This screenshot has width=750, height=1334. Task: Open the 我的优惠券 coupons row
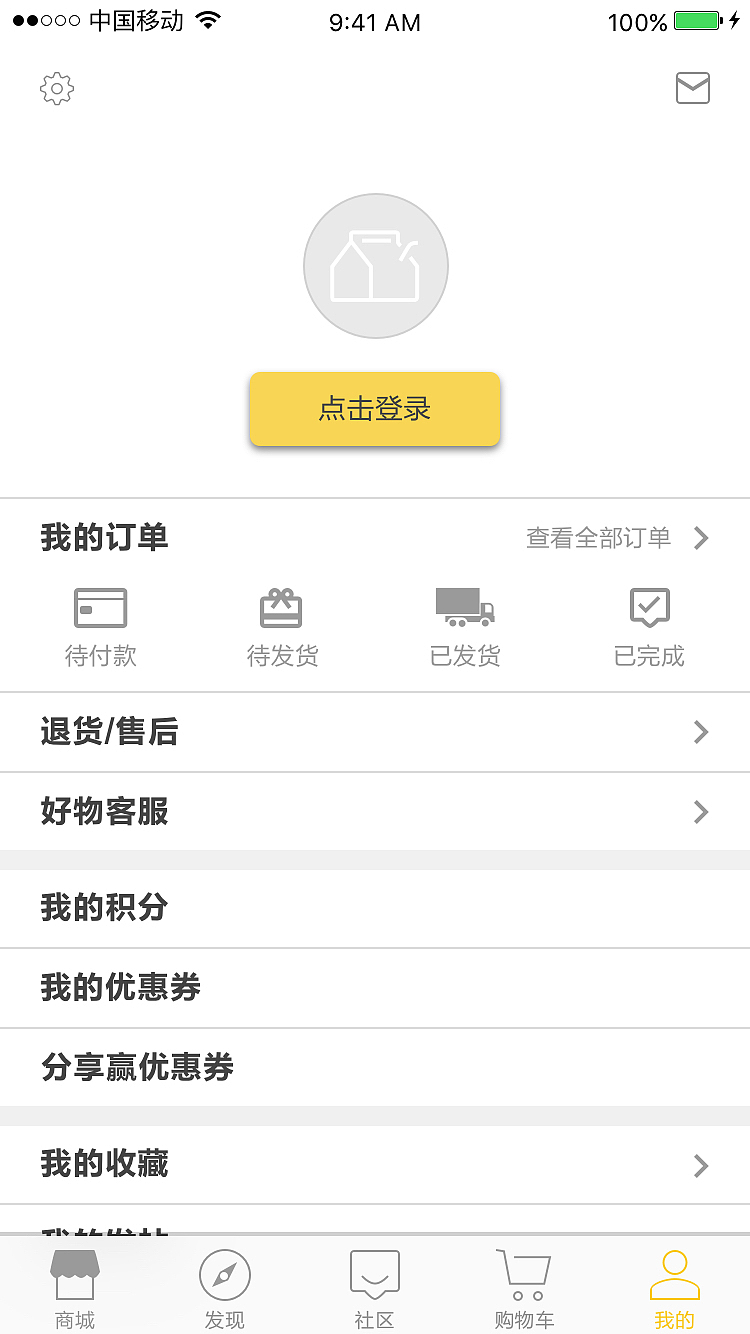[x=375, y=988]
